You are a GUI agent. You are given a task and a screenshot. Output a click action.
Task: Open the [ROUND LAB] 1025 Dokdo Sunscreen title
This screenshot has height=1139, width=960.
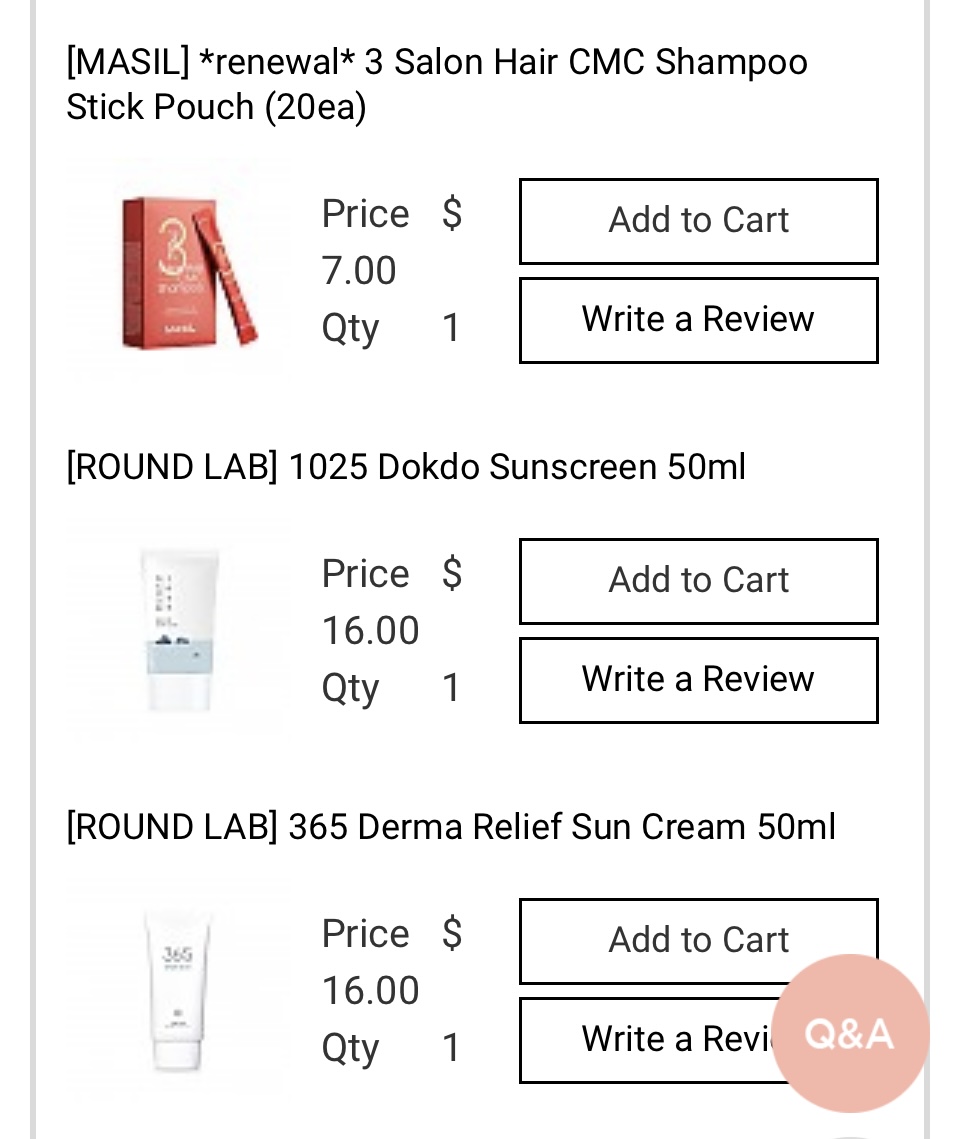tap(406, 467)
